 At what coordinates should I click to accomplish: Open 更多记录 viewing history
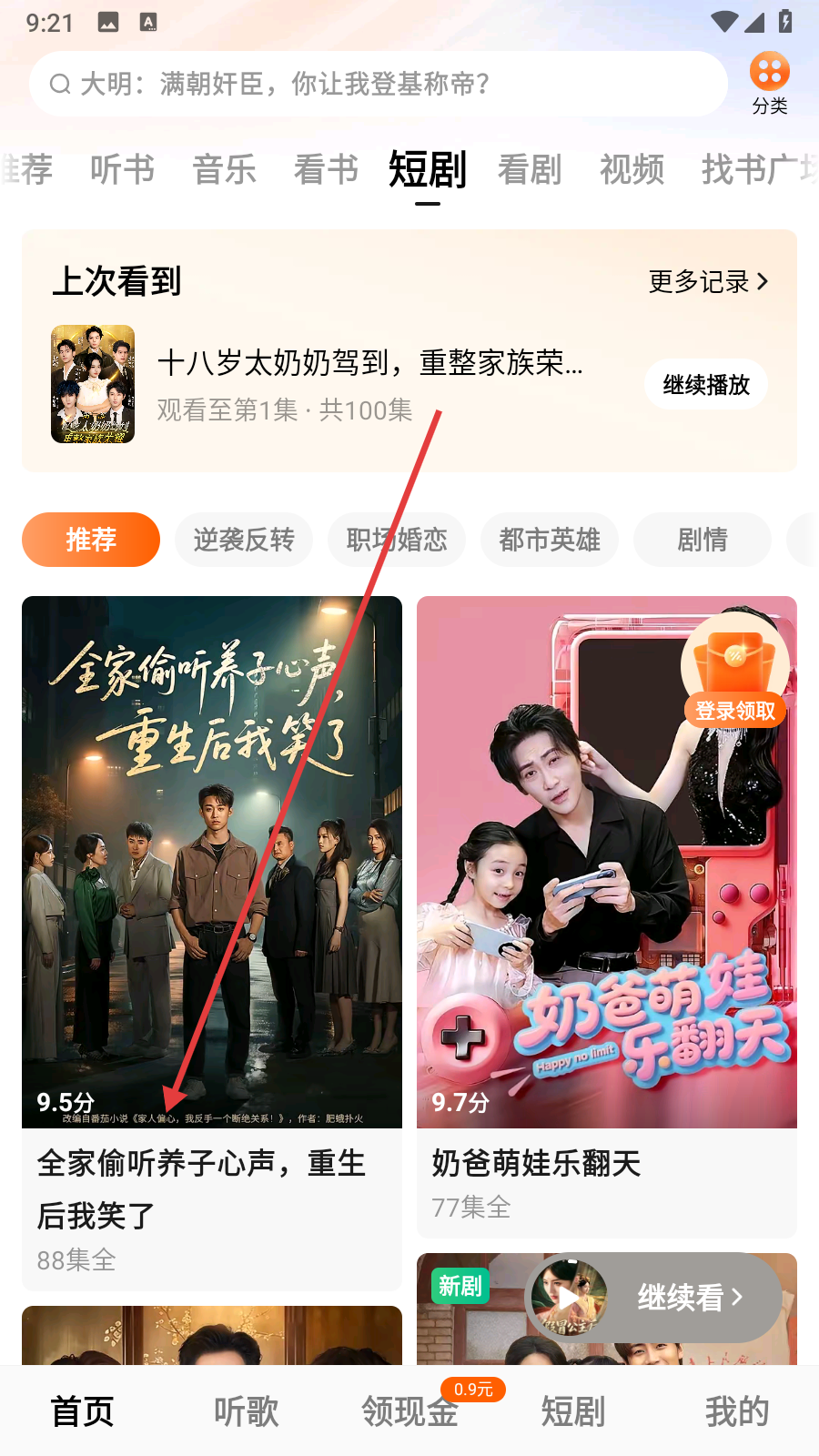tap(708, 282)
